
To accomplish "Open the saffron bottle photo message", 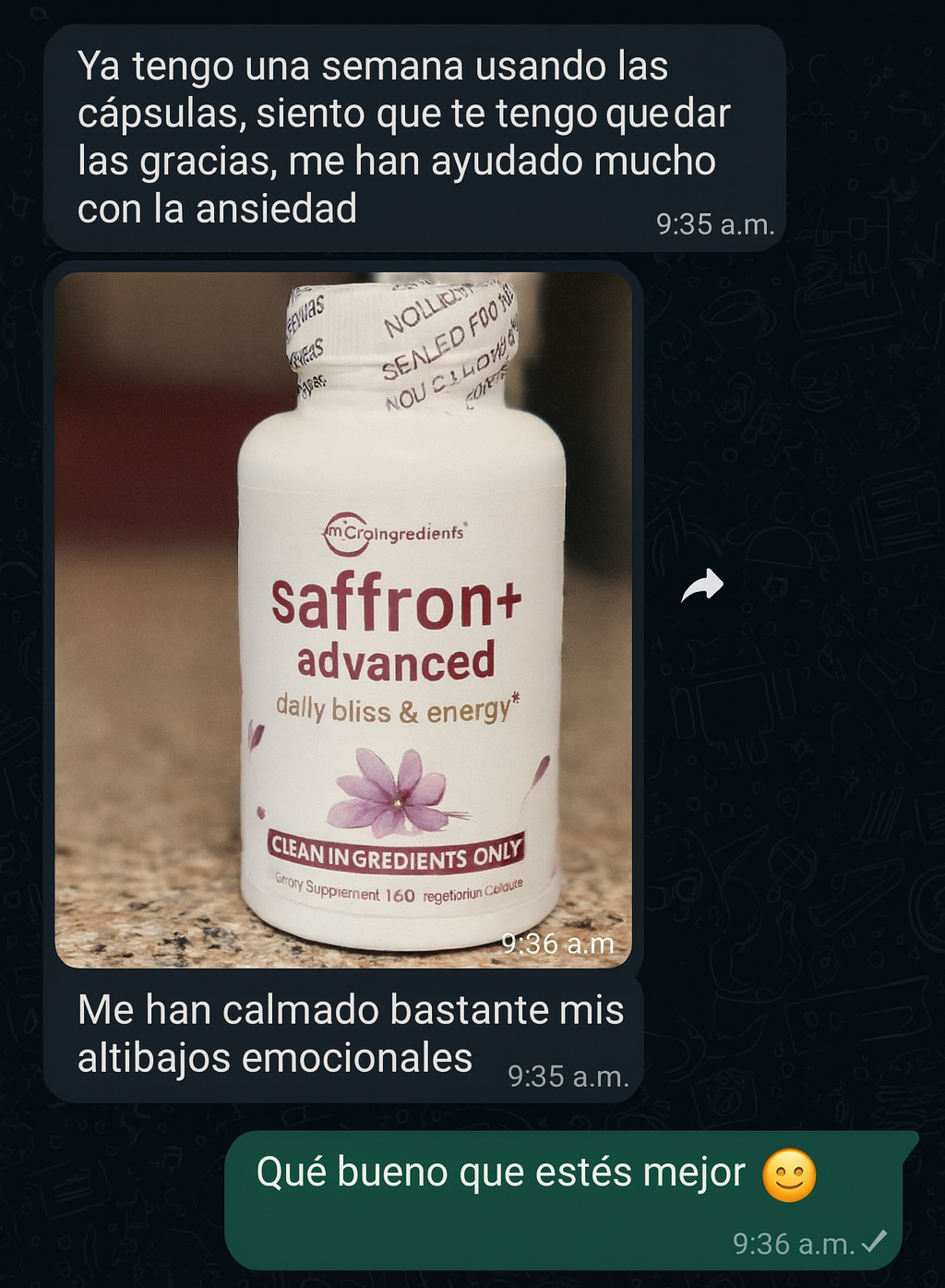I will [343, 619].
